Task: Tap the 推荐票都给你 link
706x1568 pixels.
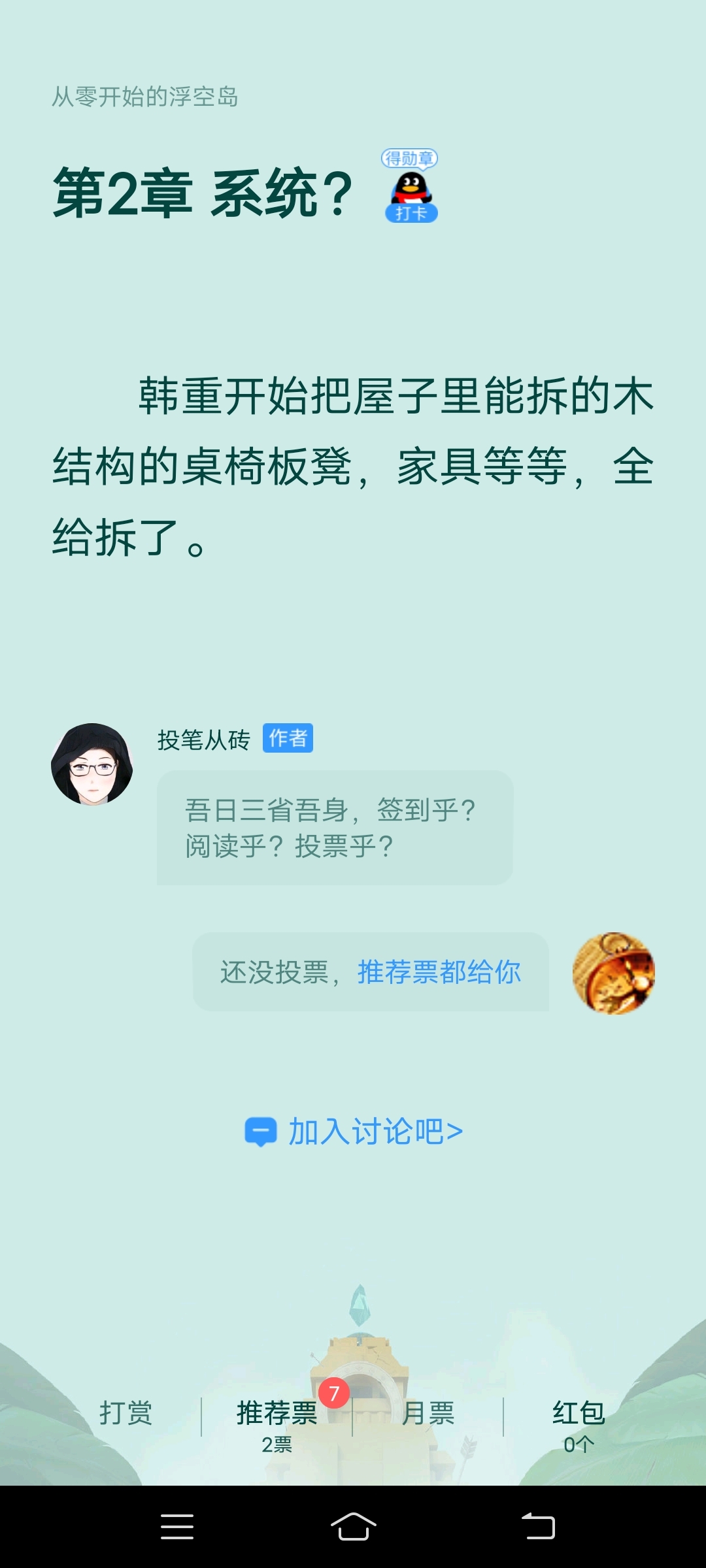Action: click(x=439, y=972)
